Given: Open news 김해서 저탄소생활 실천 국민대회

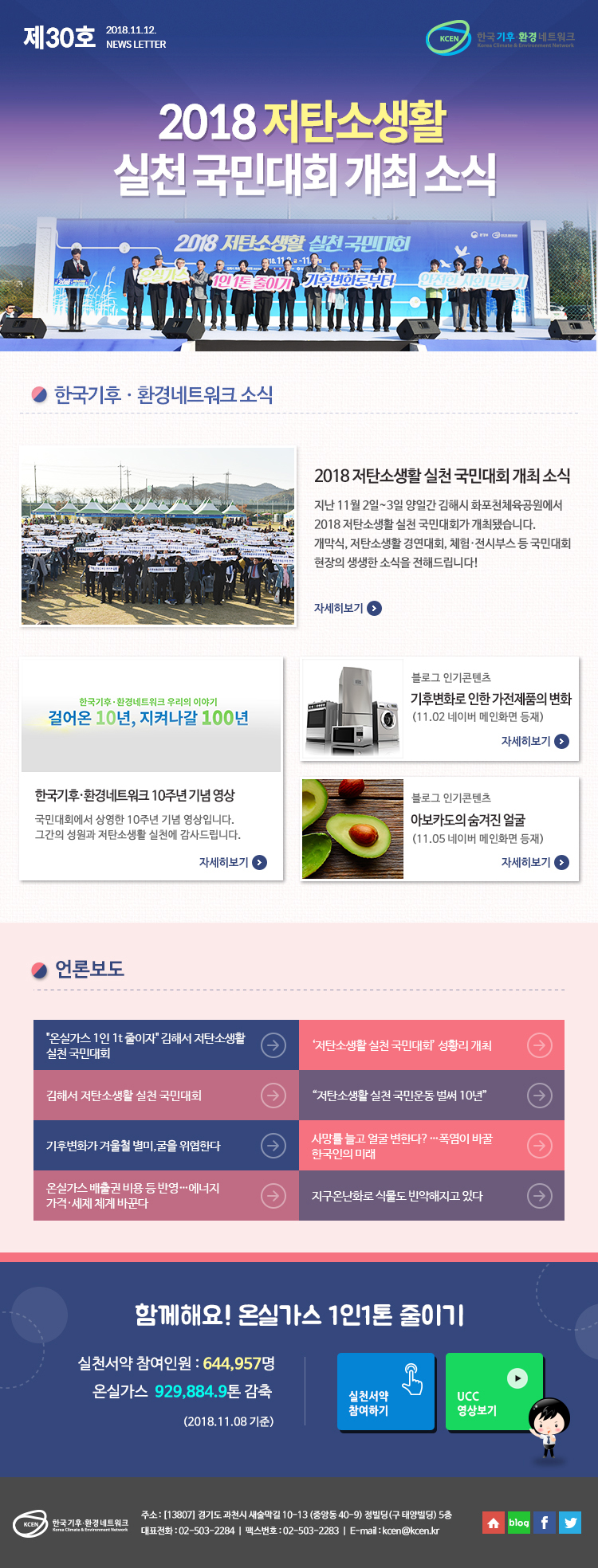Looking at the screenshot, I should pos(166,1095).
